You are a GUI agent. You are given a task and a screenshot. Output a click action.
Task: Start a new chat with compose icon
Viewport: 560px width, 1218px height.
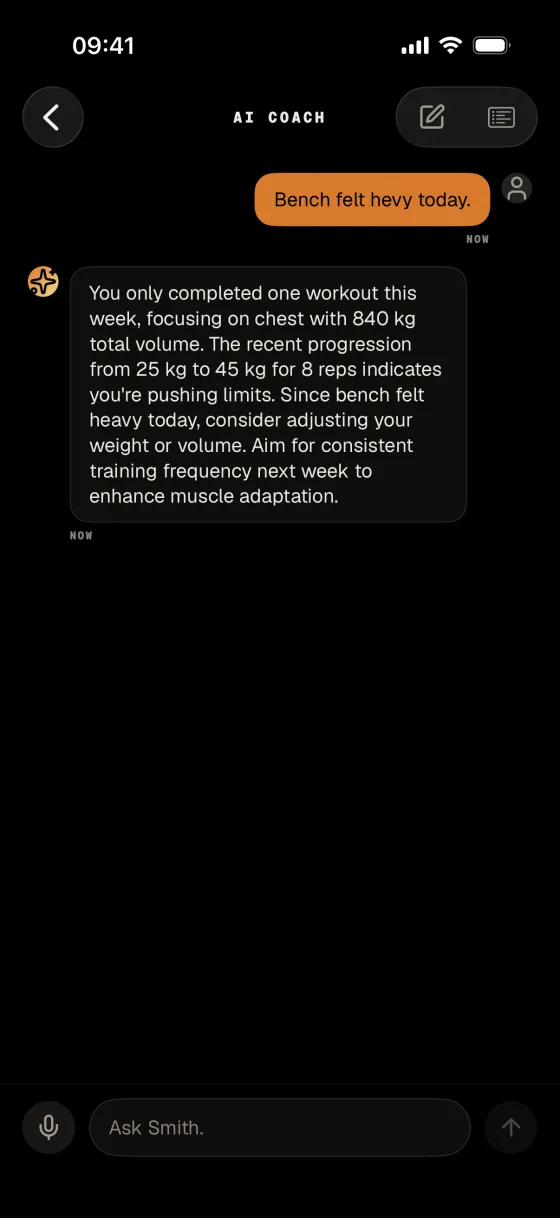[x=432, y=117]
